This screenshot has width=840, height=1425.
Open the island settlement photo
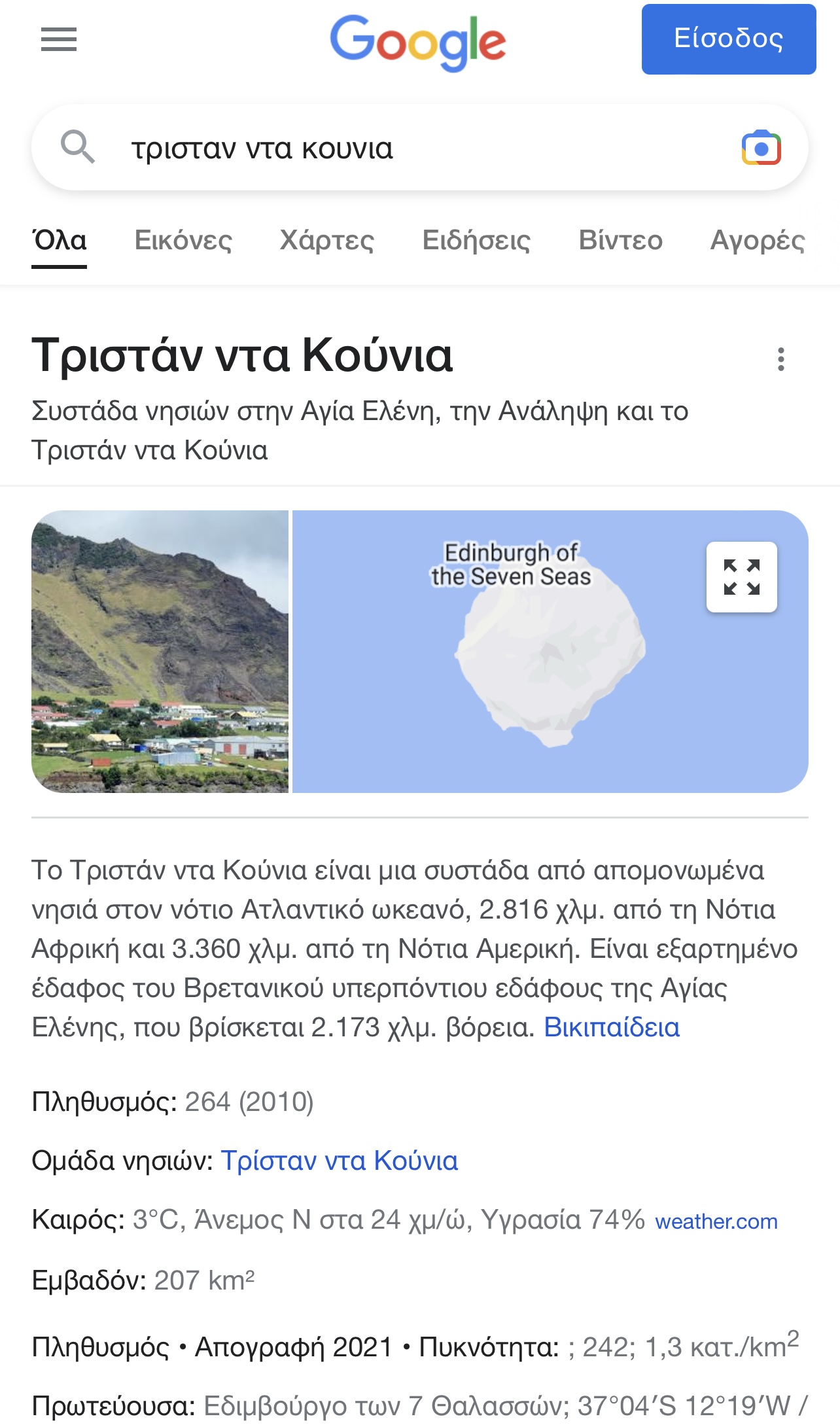(160, 651)
